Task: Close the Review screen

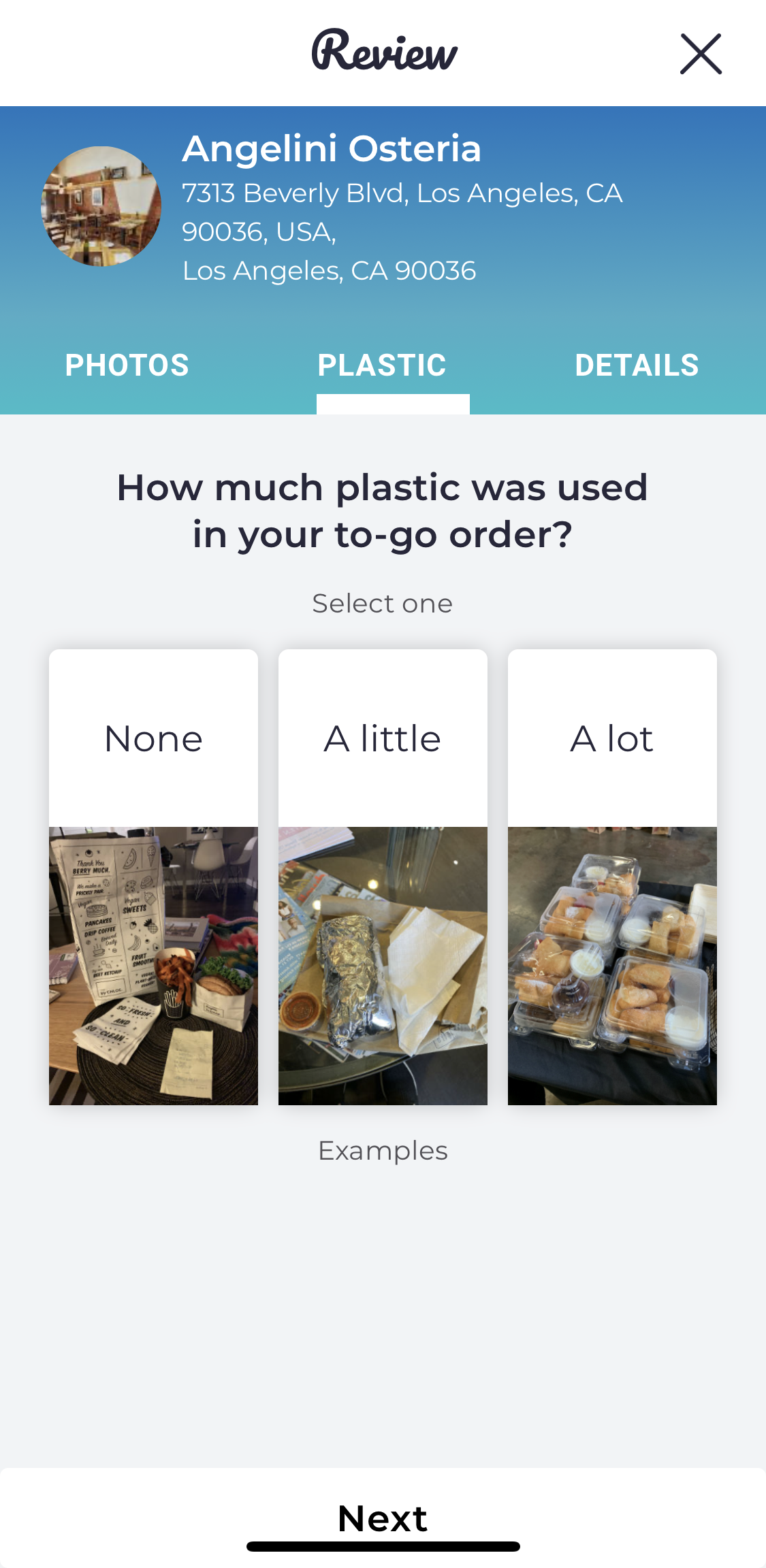Action: tap(701, 54)
